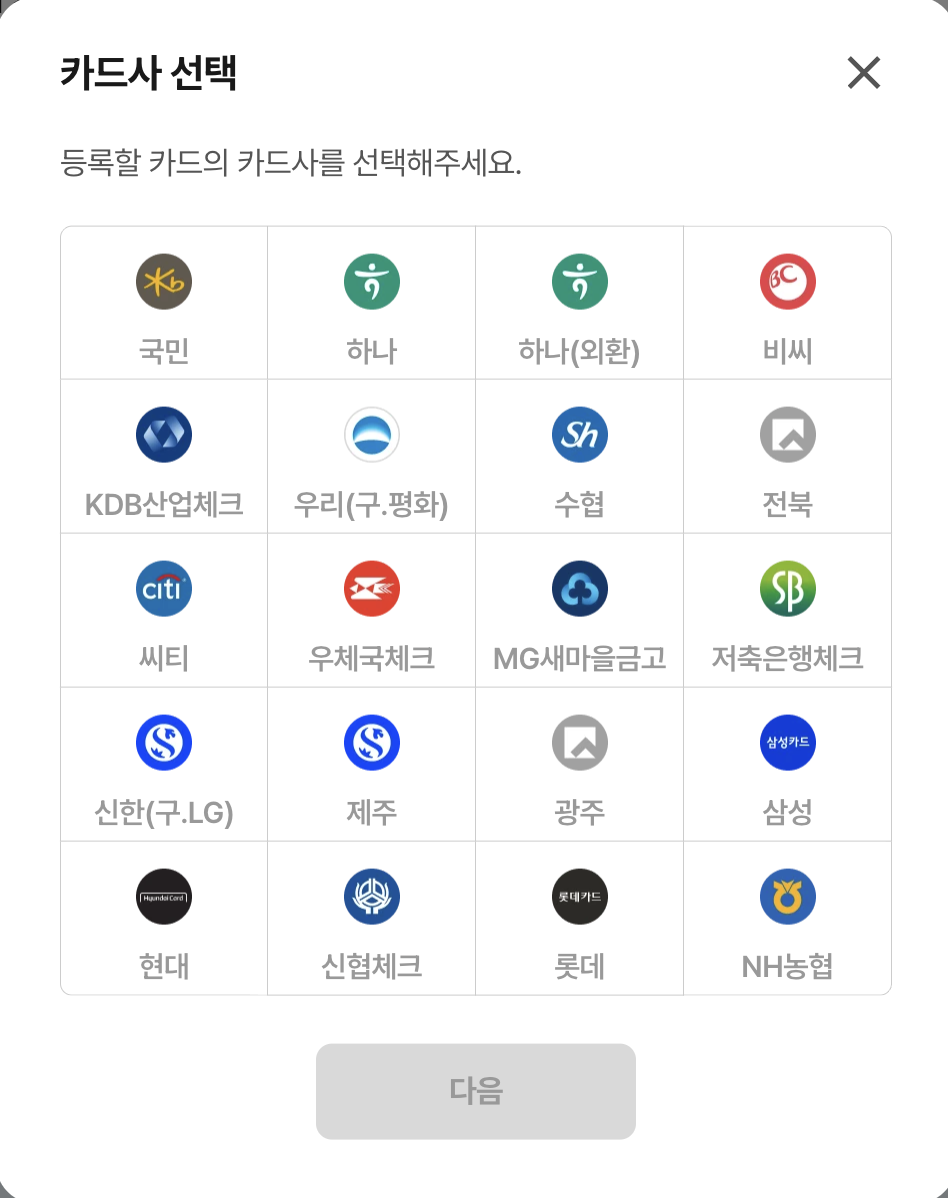948x1198 pixels.
Task: Choose 제주 card company
Action: [x=372, y=765]
